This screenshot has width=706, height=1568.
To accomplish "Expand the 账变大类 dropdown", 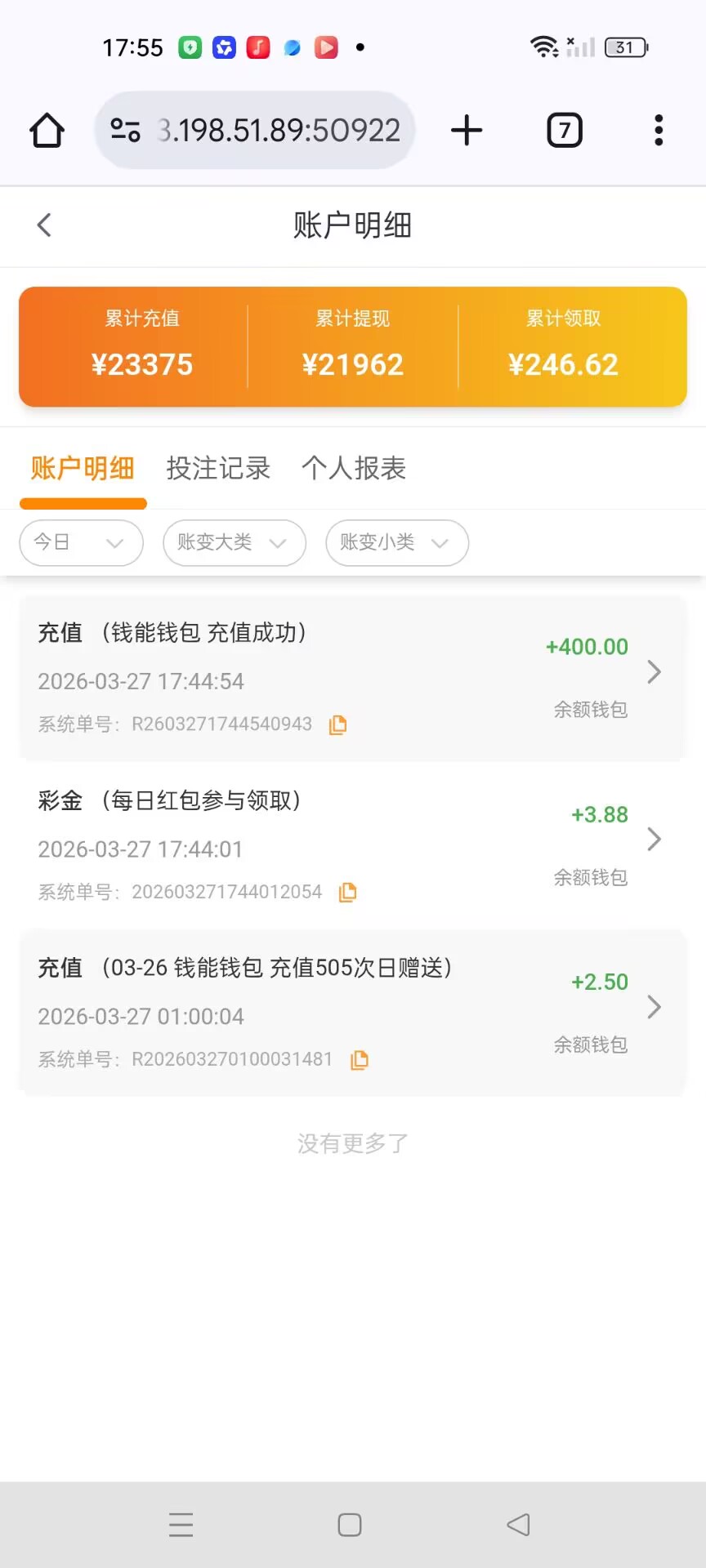I will [234, 543].
